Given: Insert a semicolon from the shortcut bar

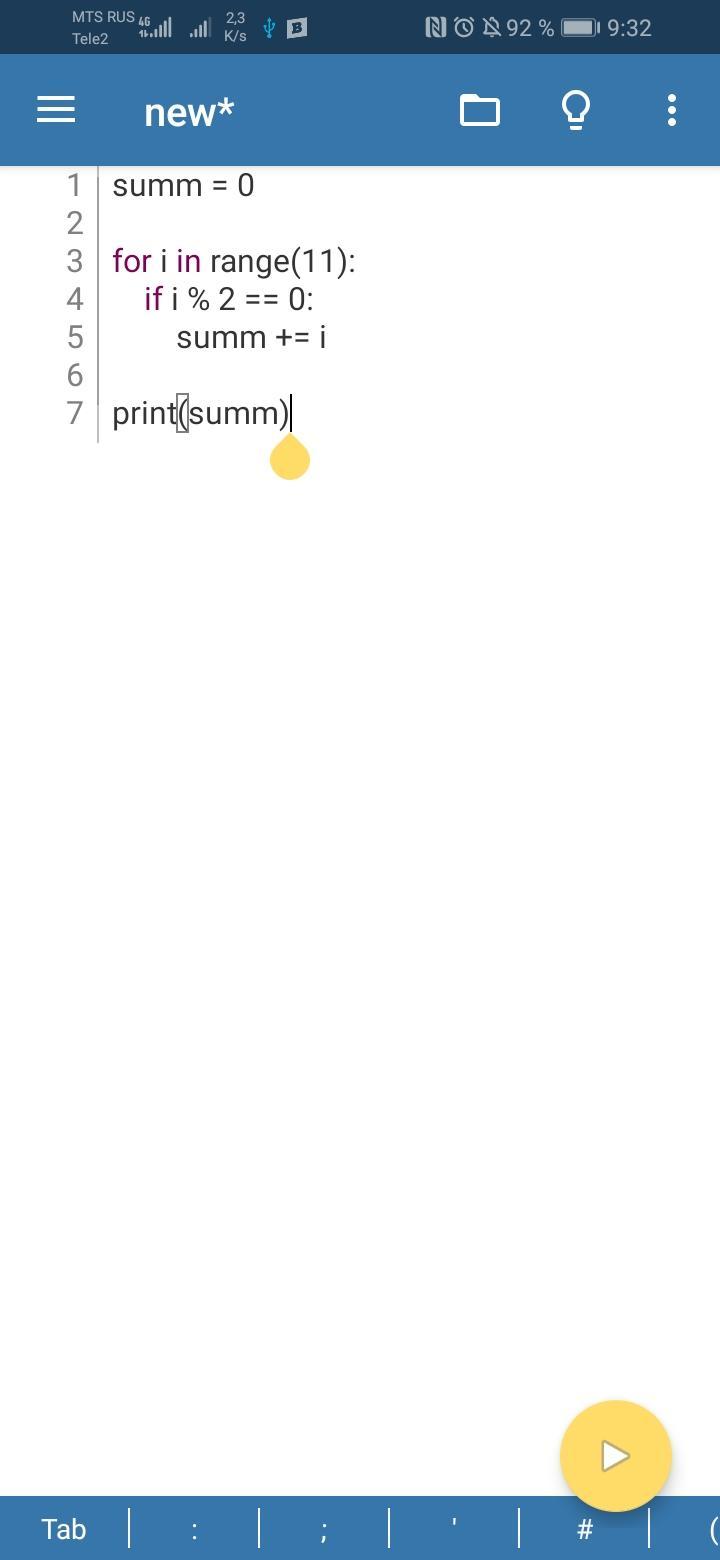Looking at the screenshot, I should click(324, 1529).
